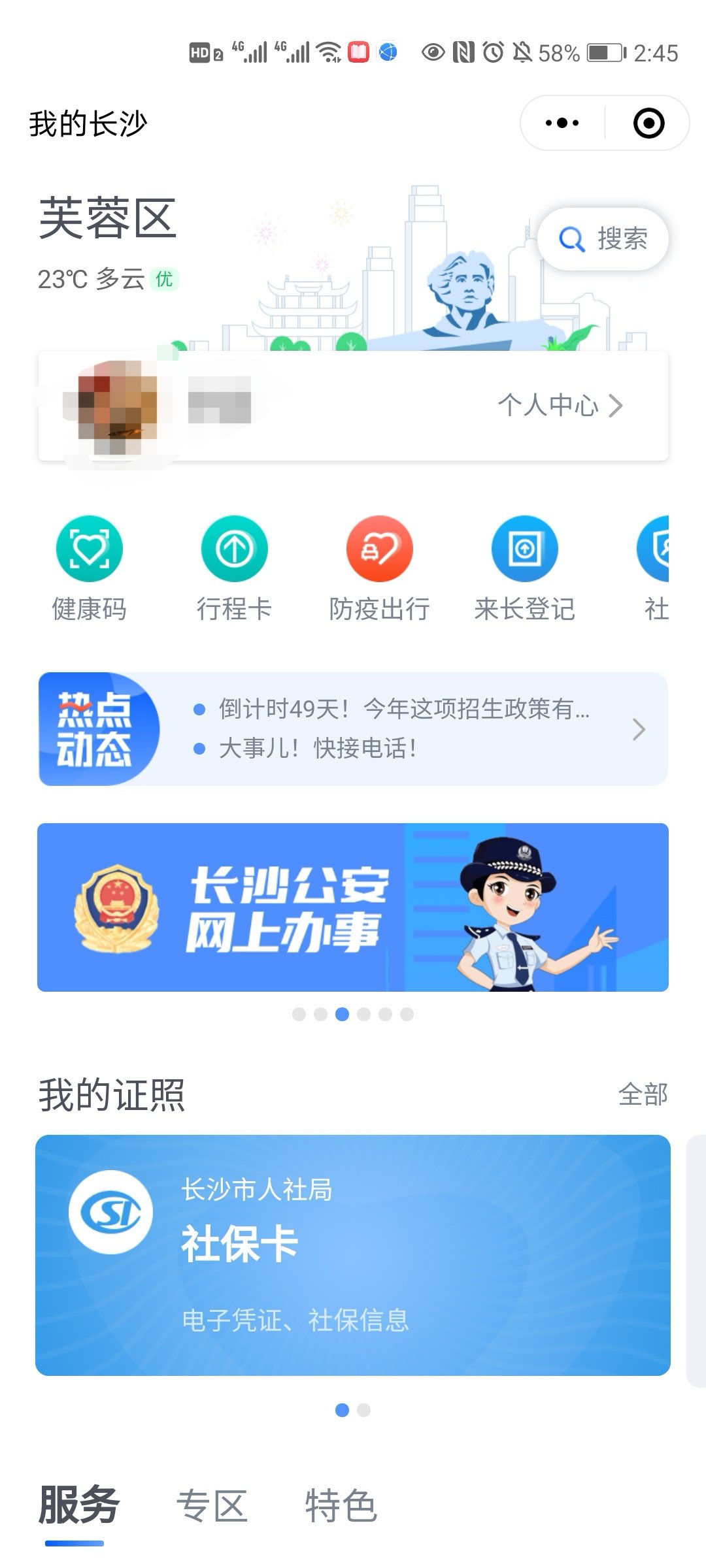Screen dimensions: 706x1568
Task: Go to 个人中心 personal center
Action: pos(560,405)
